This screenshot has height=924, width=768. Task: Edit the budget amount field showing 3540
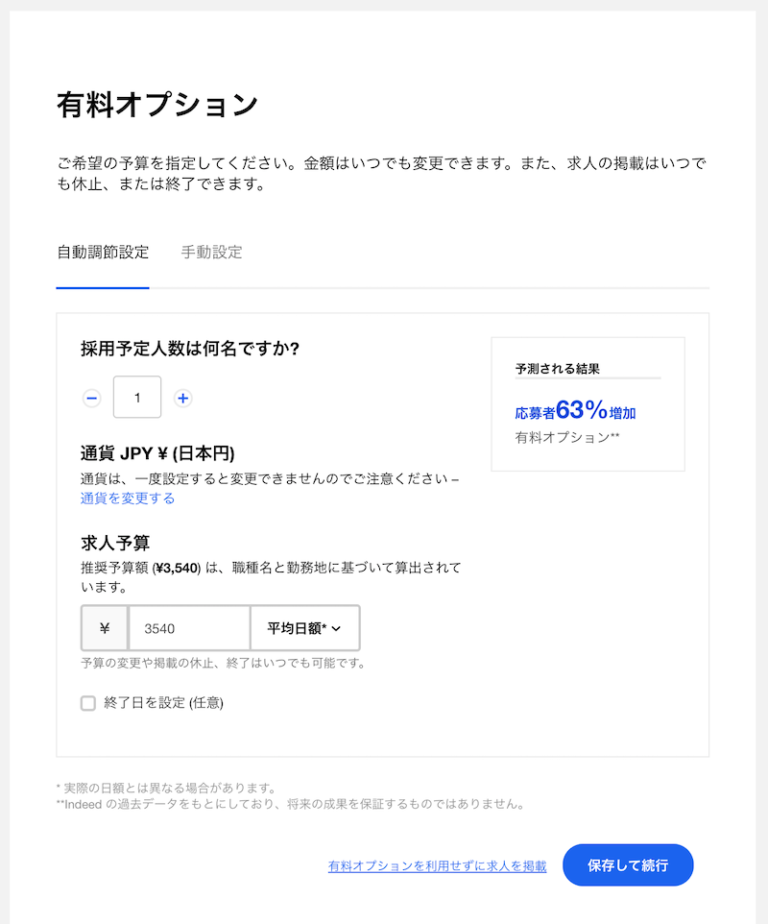(x=189, y=628)
